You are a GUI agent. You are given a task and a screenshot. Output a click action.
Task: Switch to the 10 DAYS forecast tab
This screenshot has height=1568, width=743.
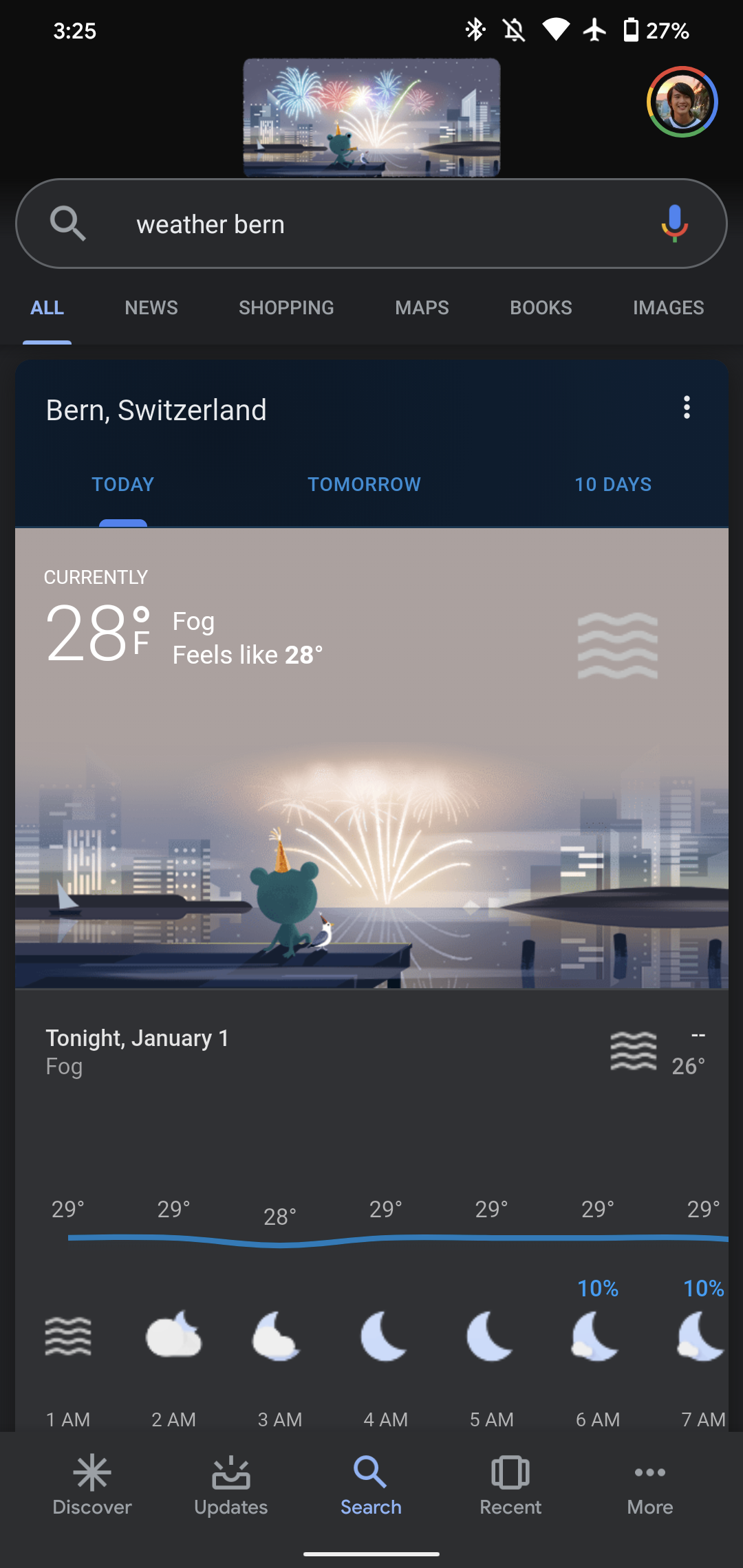click(613, 484)
